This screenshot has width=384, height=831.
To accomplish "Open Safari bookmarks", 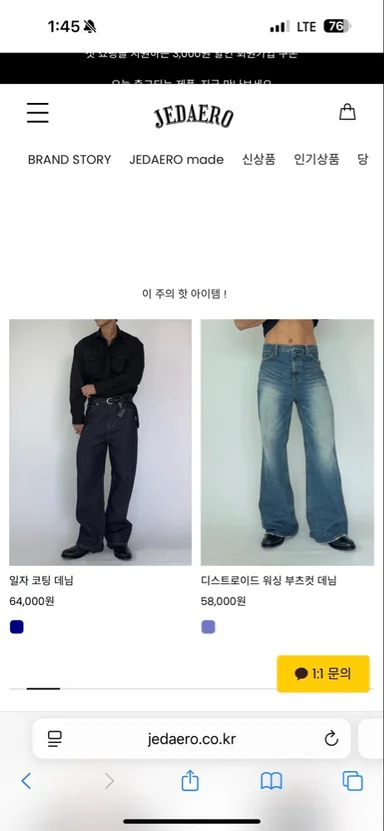I will (271, 781).
